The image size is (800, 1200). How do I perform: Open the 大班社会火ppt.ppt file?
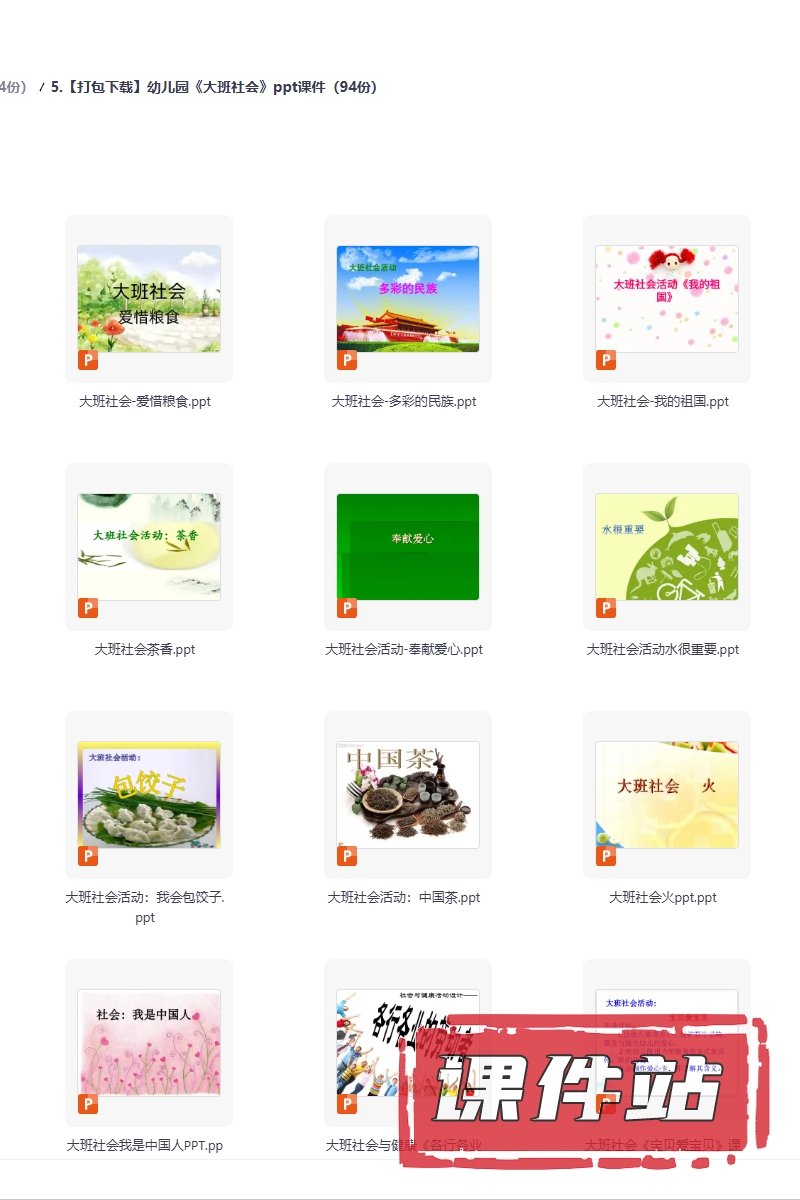(x=666, y=795)
